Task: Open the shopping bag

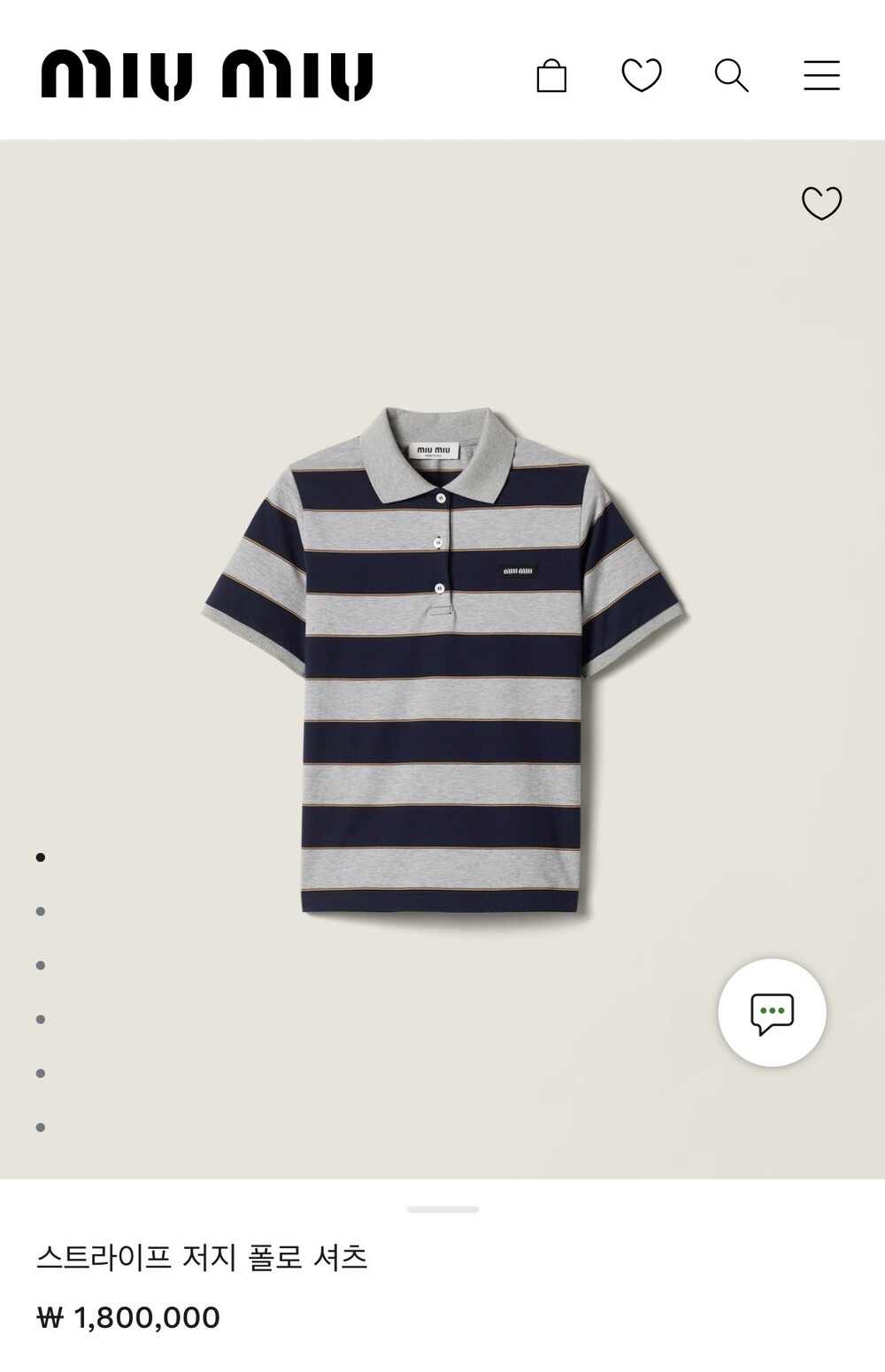Action: tap(551, 75)
